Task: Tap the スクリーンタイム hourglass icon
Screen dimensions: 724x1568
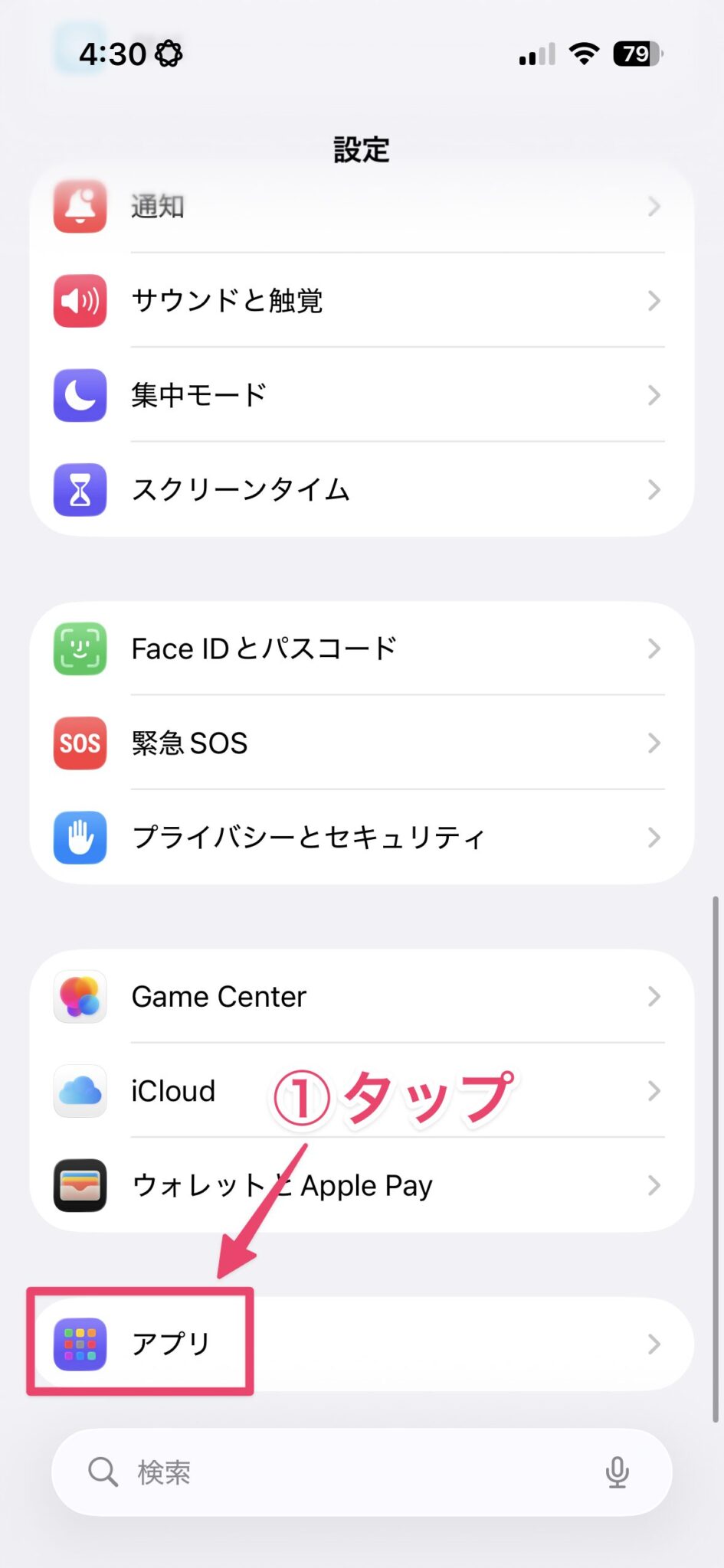Action: point(80,490)
